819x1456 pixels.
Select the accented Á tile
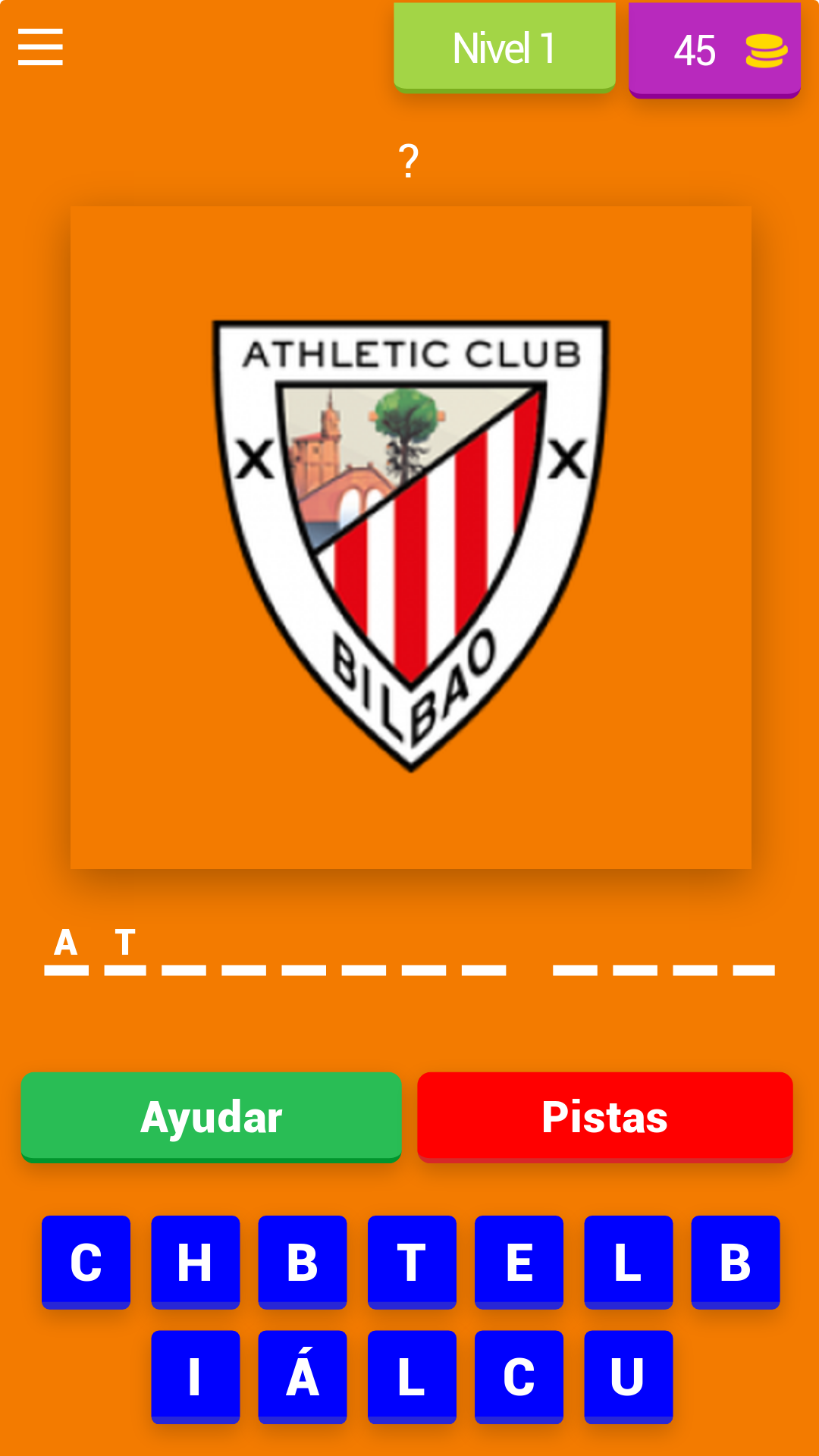point(303,1376)
